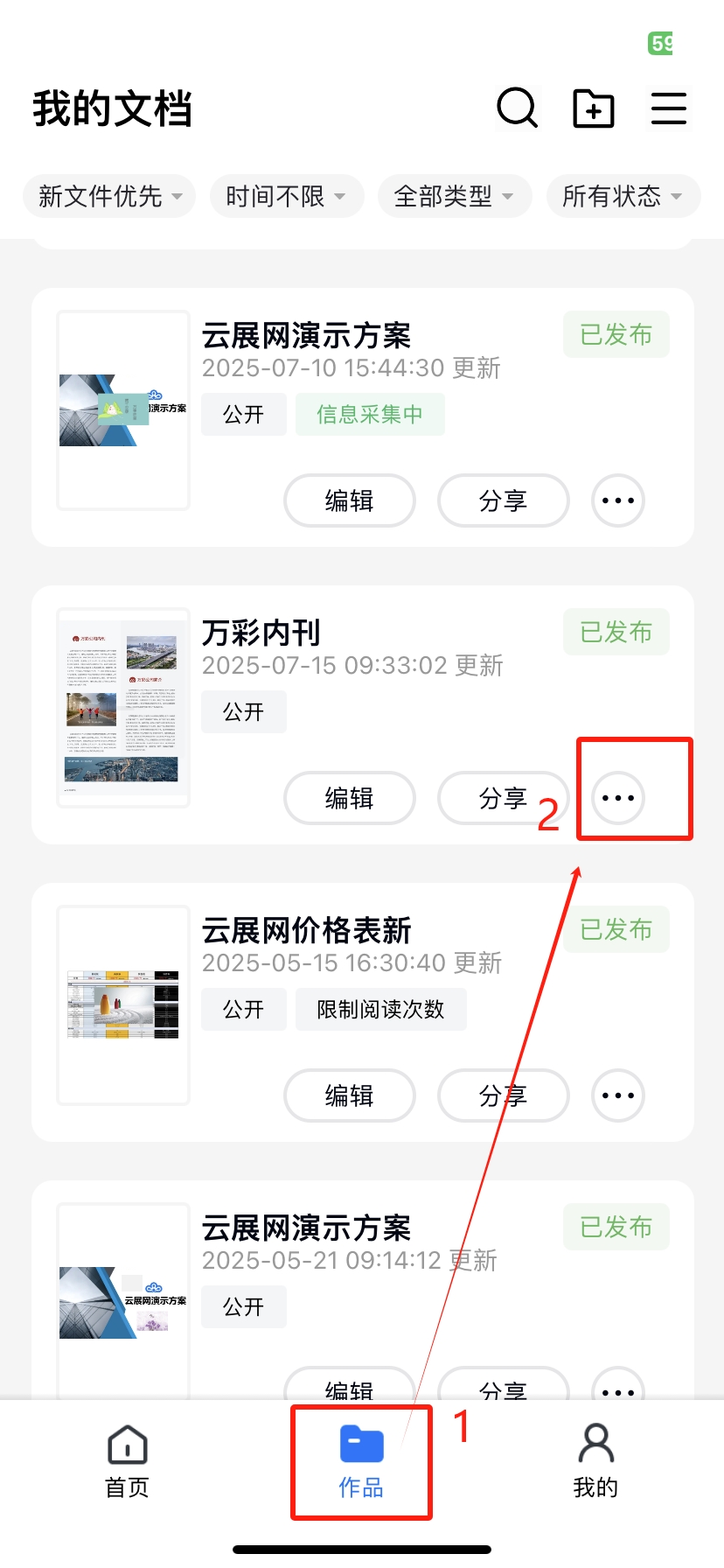
Task: Open the 所有状态 status filter
Action: [x=623, y=196]
